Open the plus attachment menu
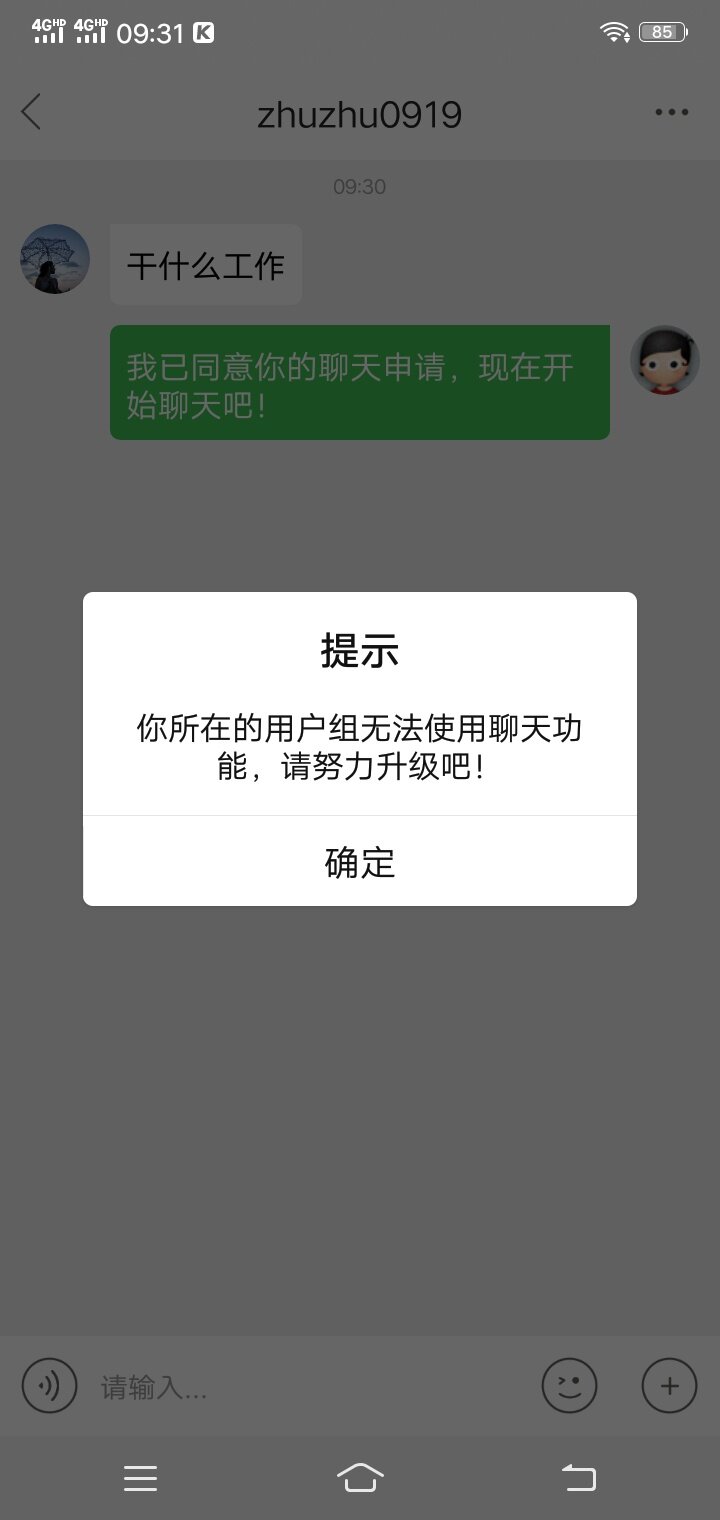Viewport: 720px width, 1520px height. (x=669, y=1386)
